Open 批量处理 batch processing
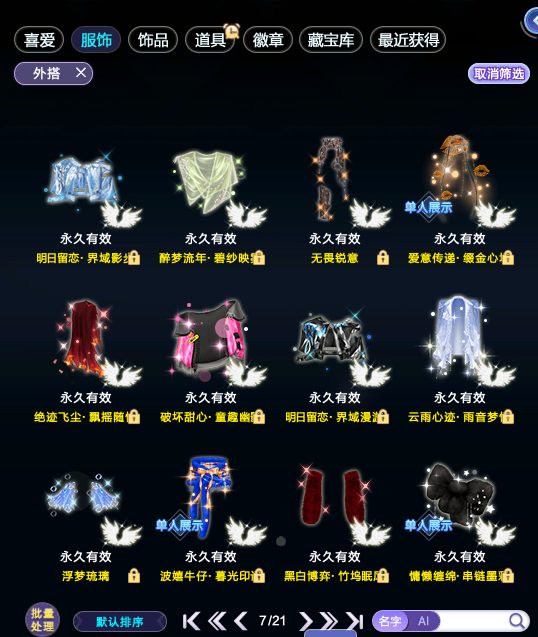The image size is (538, 637). point(42,620)
